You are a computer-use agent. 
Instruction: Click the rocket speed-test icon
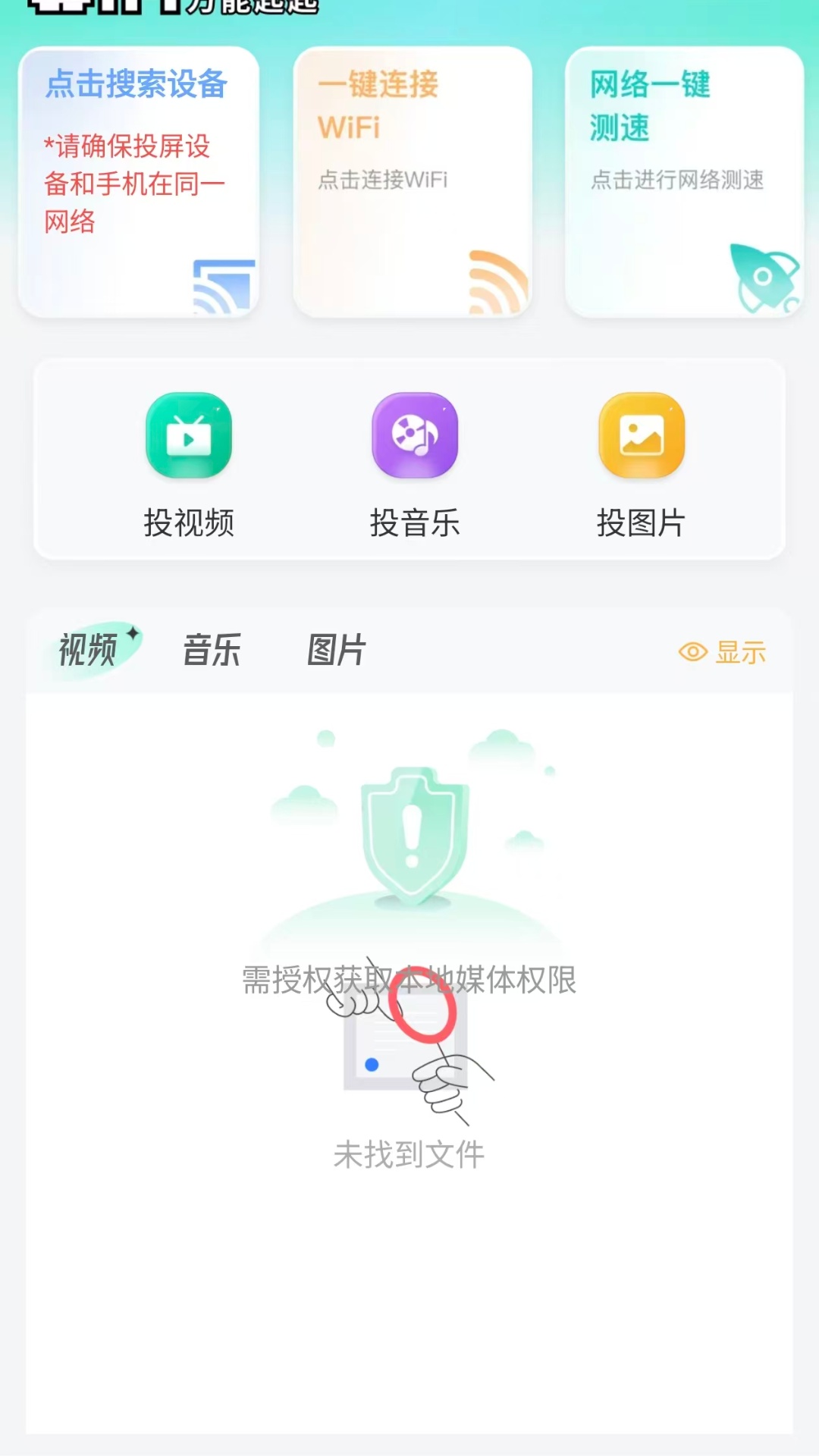click(762, 281)
